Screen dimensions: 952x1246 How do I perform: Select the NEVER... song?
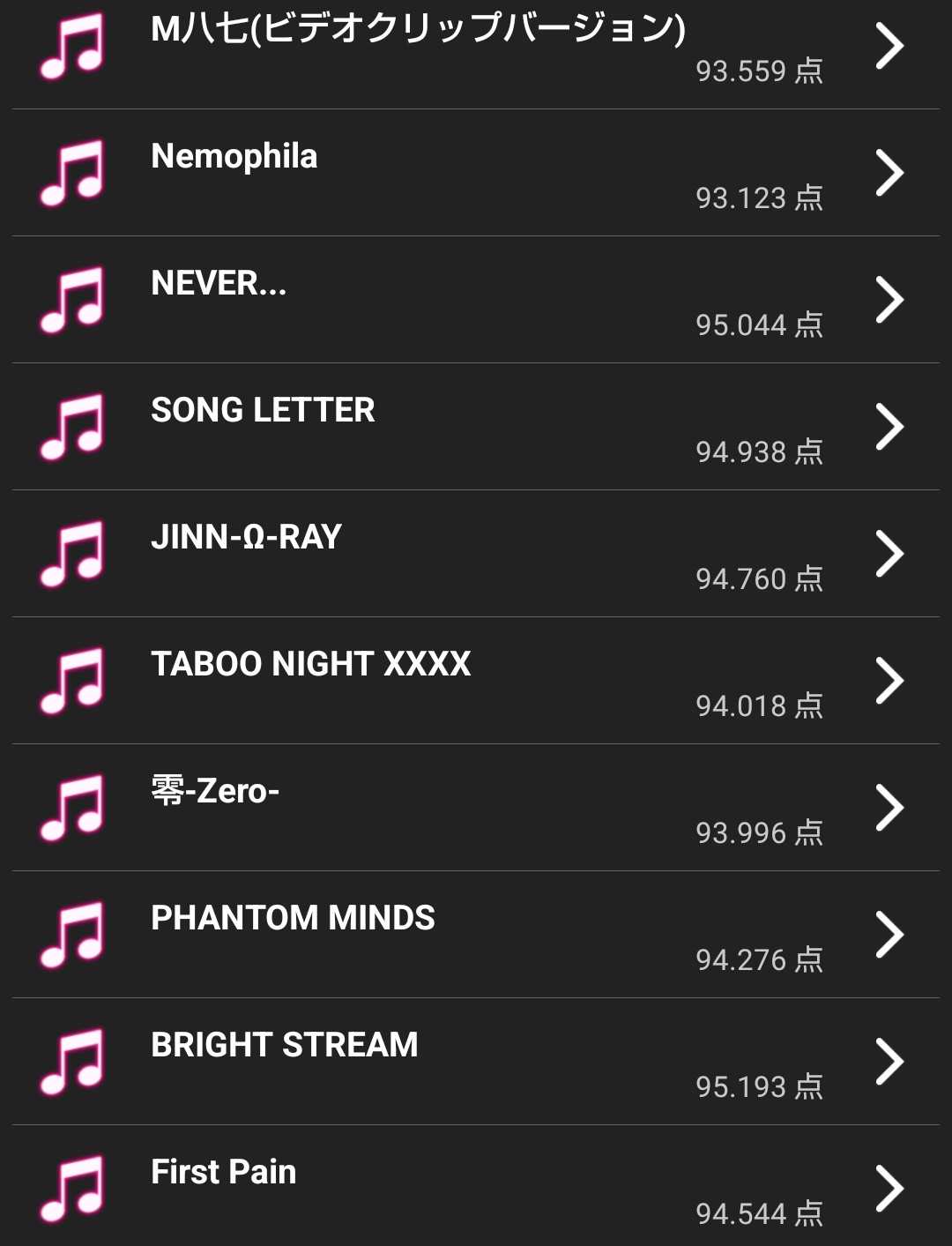(219, 284)
